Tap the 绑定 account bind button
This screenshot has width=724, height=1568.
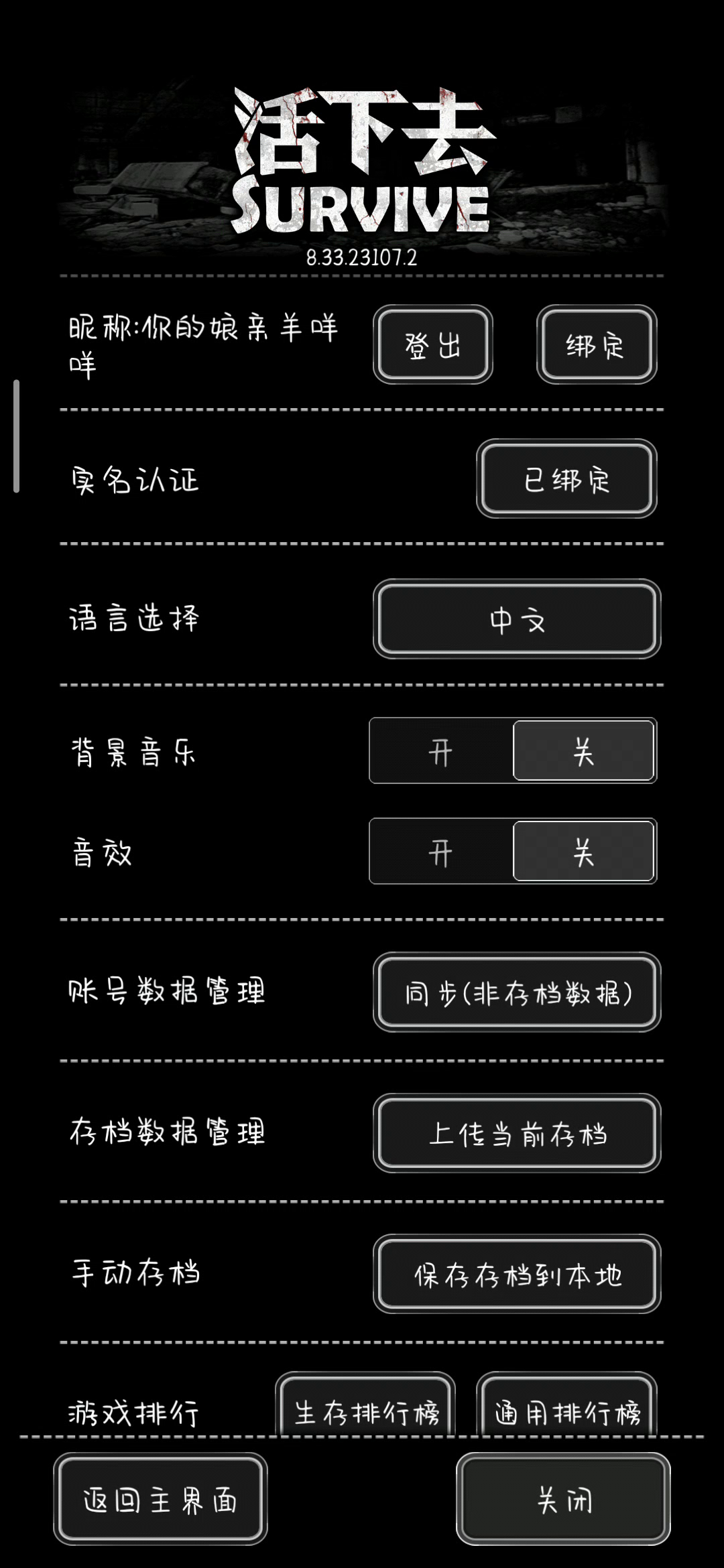pos(596,345)
